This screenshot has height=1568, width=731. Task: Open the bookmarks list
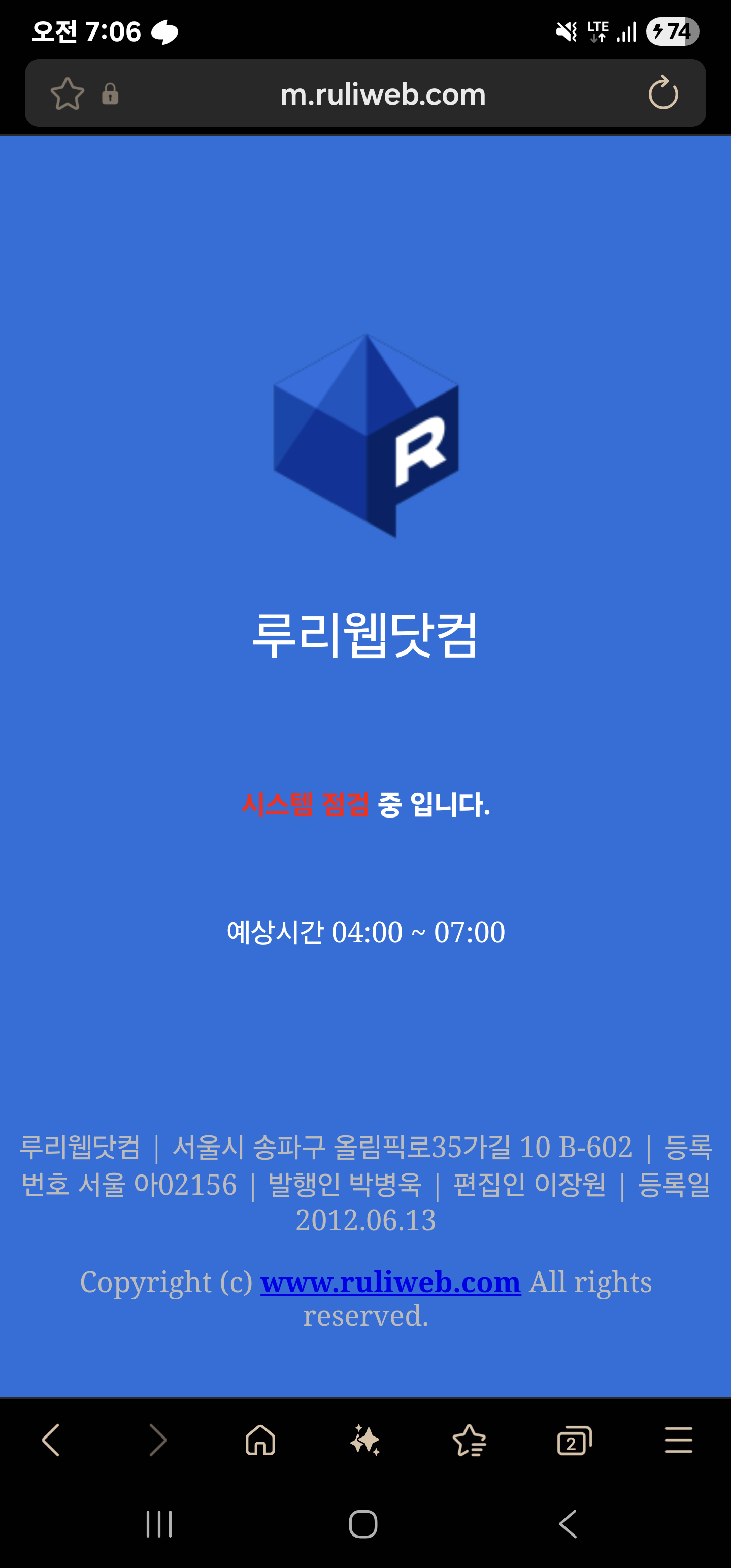pyautogui.click(x=470, y=1440)
